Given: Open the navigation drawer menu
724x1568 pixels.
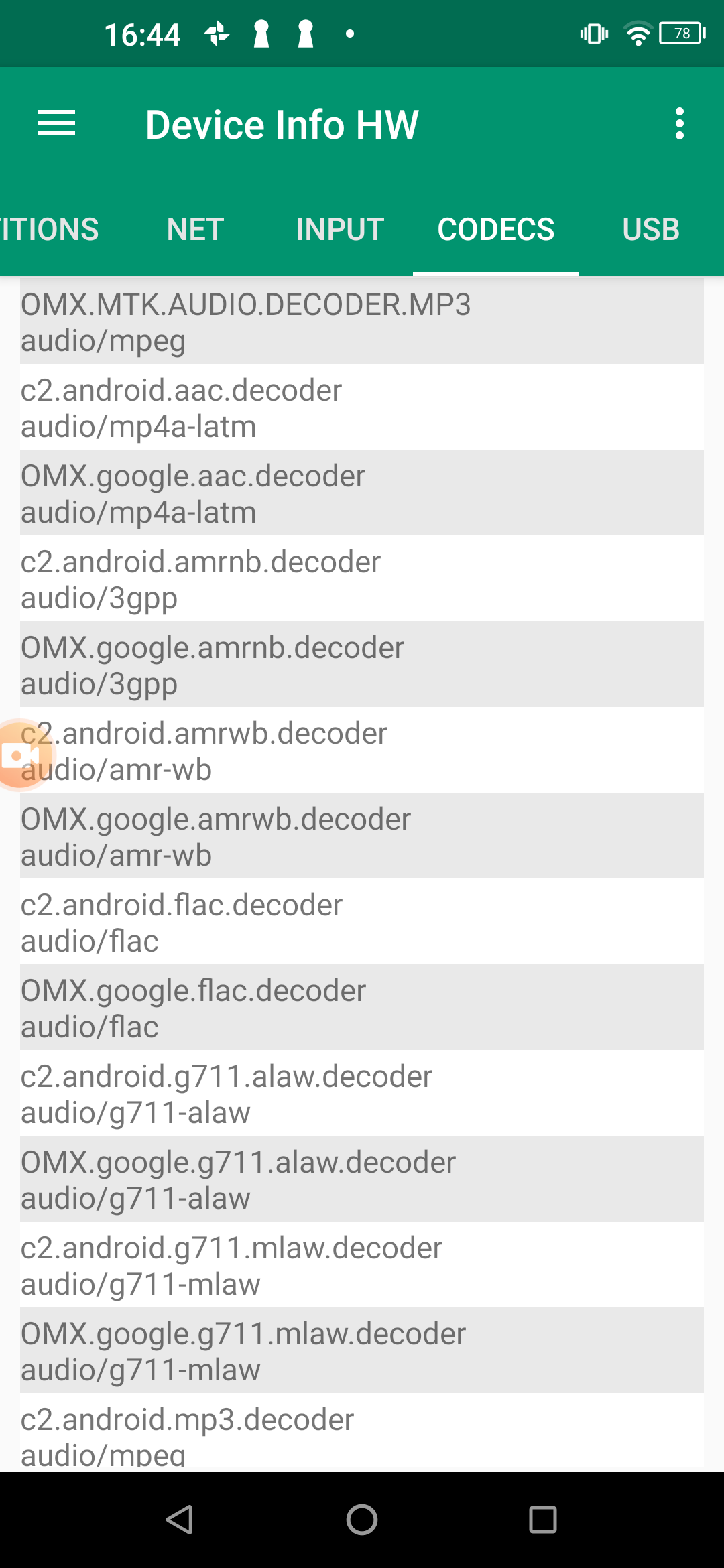Looking at the screenshot, I should point(56,124).
